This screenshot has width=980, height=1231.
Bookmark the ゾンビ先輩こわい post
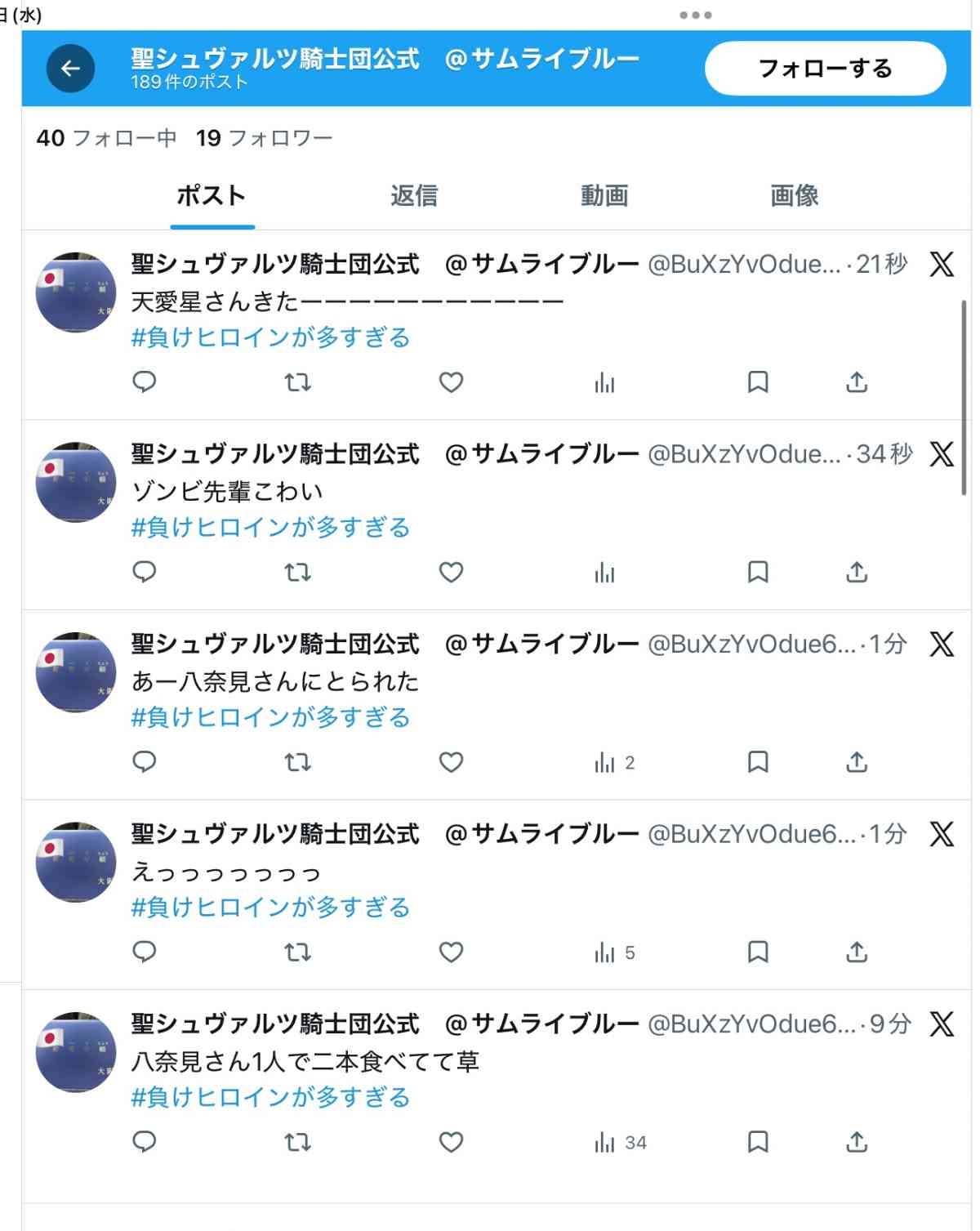(x=758, y=572)
